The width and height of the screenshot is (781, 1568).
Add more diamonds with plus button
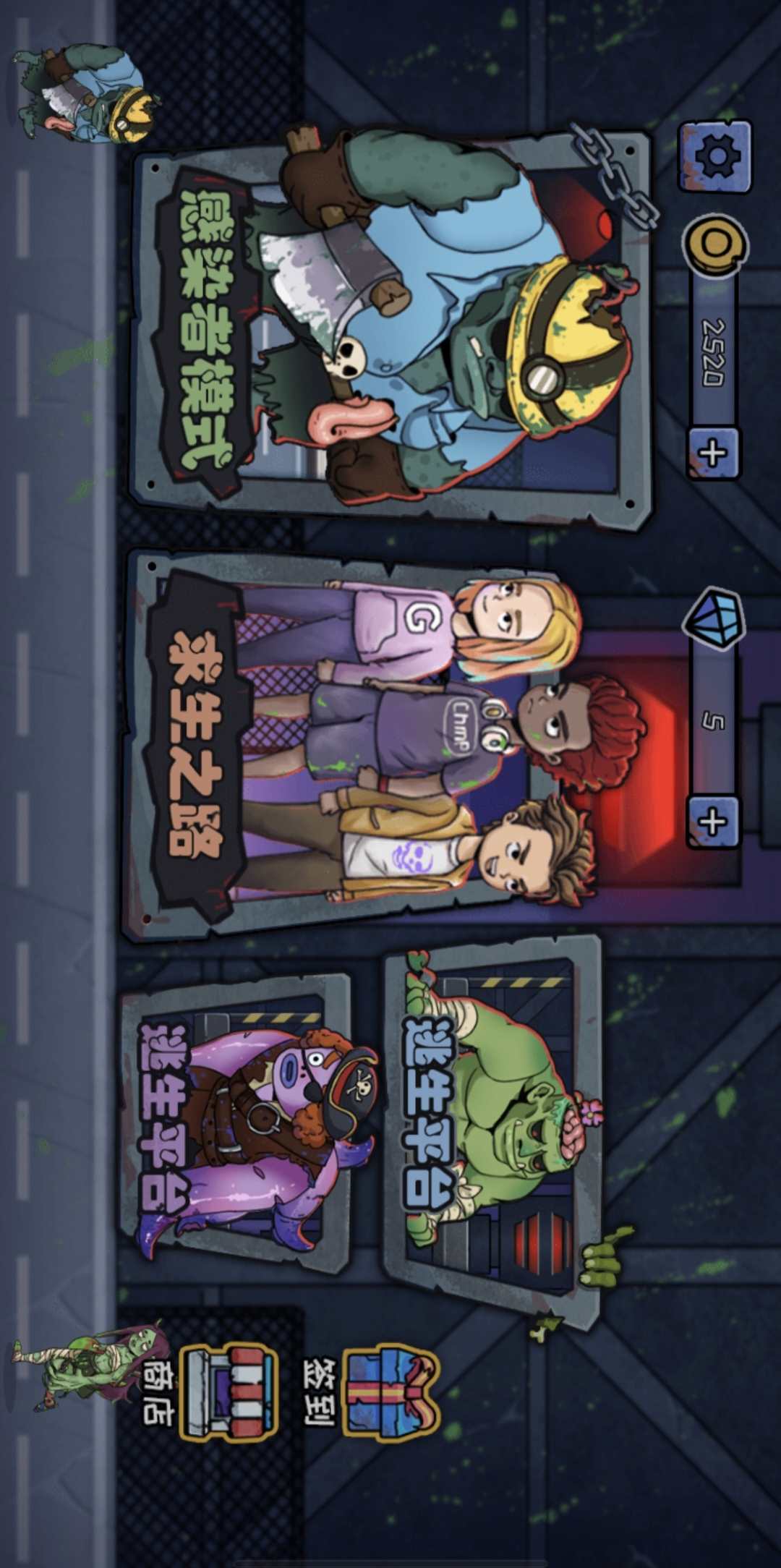point(713,822)
